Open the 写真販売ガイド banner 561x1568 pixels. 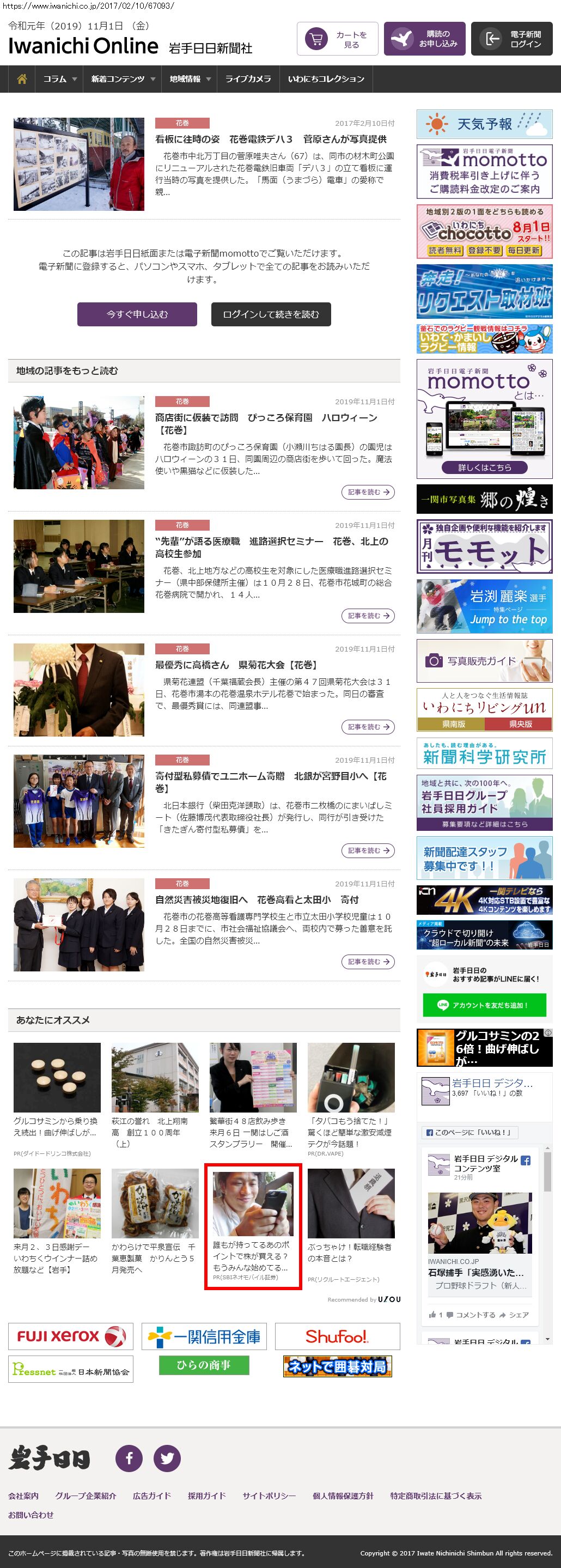coord(484,660)
